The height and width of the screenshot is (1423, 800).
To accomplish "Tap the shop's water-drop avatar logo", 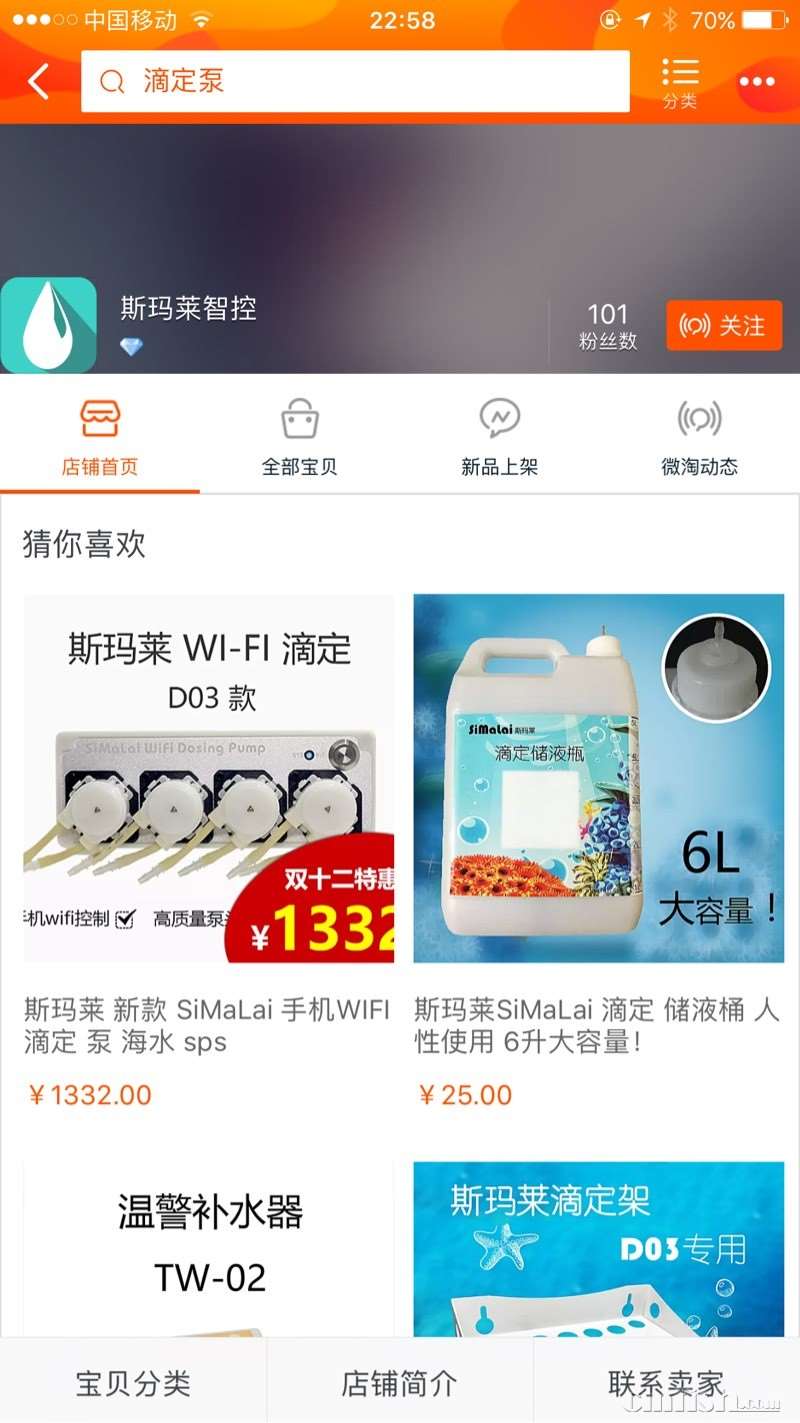I will [48, 324].
